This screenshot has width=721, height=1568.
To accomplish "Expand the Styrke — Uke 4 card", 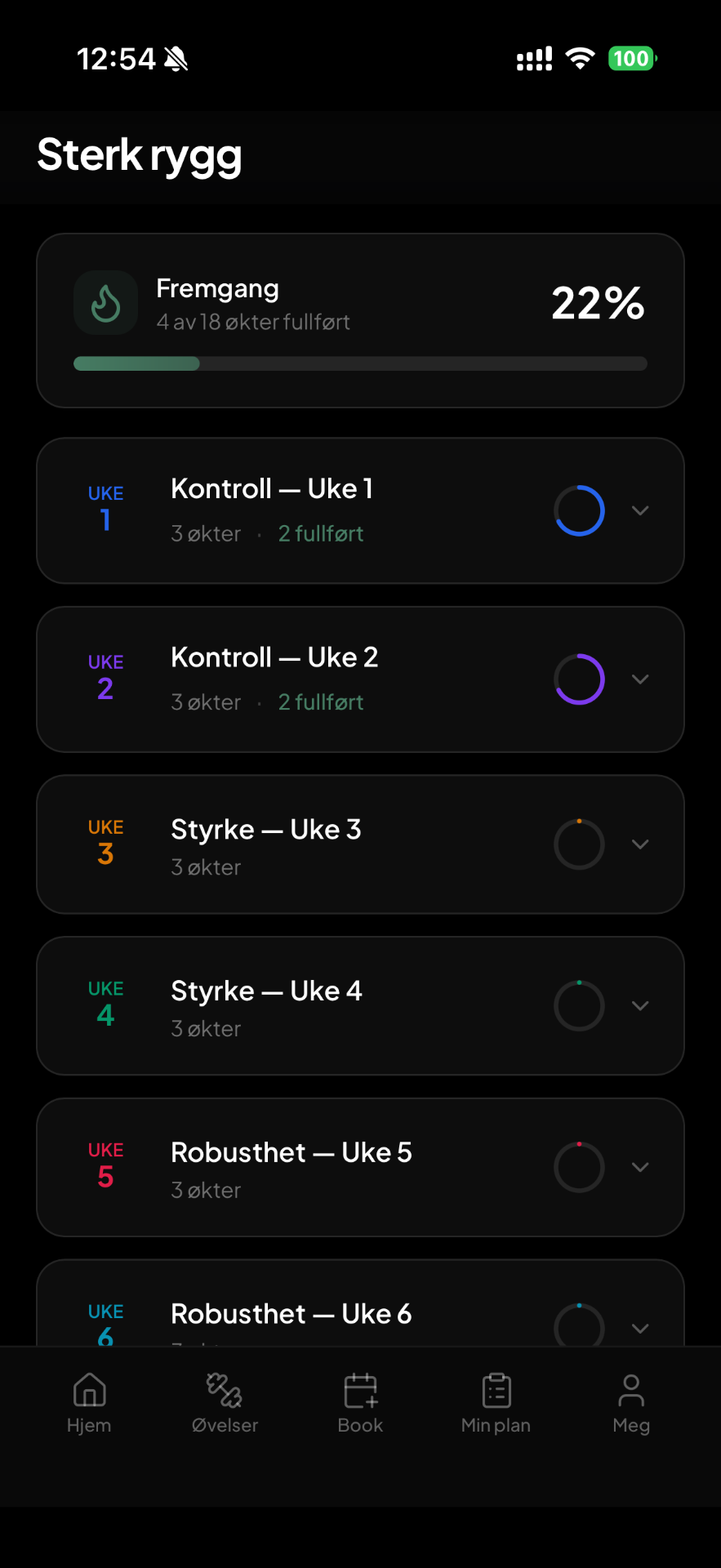I will 640,1006.
